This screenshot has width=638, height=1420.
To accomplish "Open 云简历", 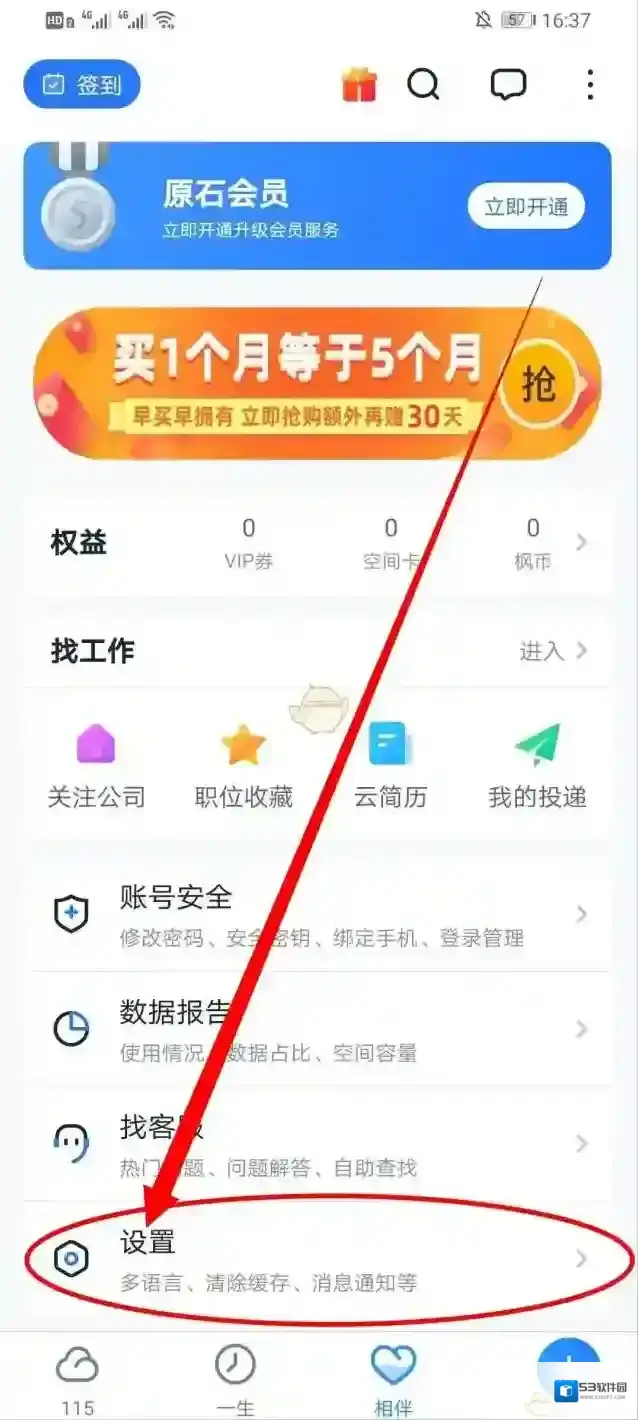I will point(390,766).
